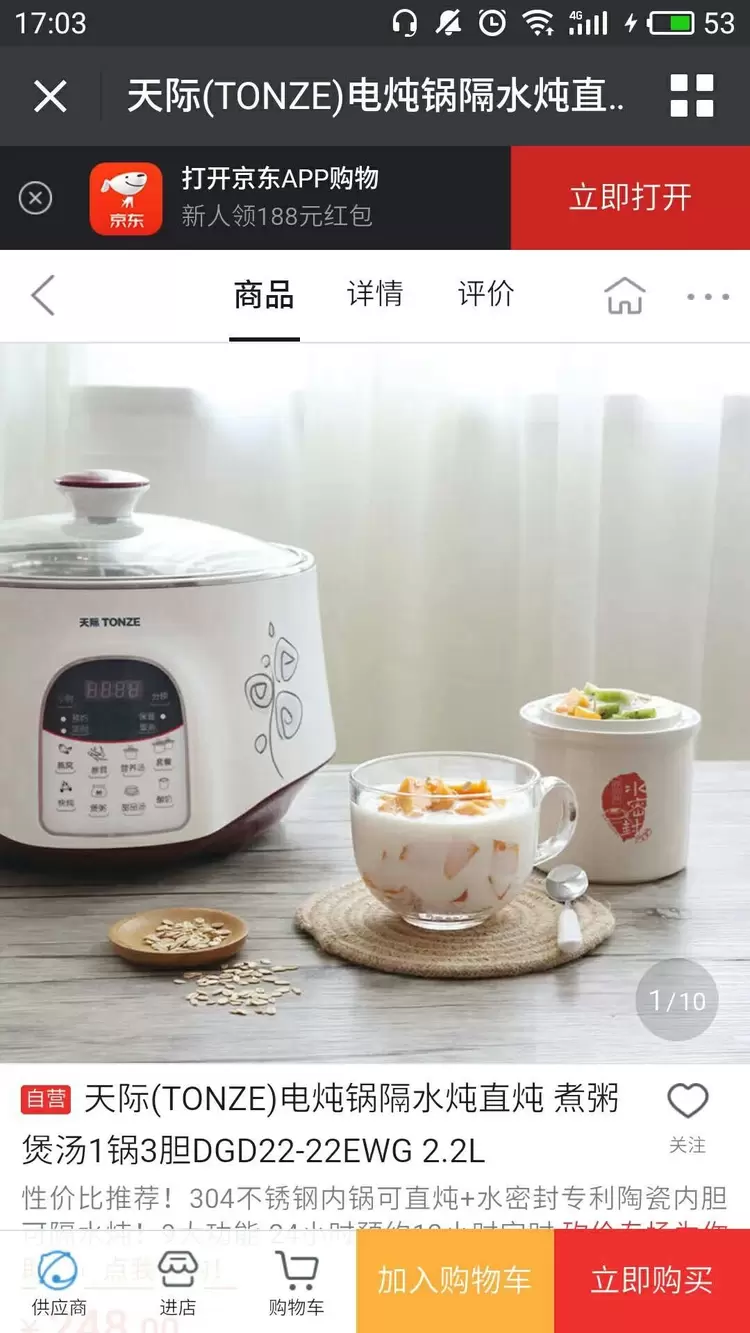Add item with 加入购物车
Image resolution: width=750 pixels, height=1333 pixels.
tap(454, 1281)
